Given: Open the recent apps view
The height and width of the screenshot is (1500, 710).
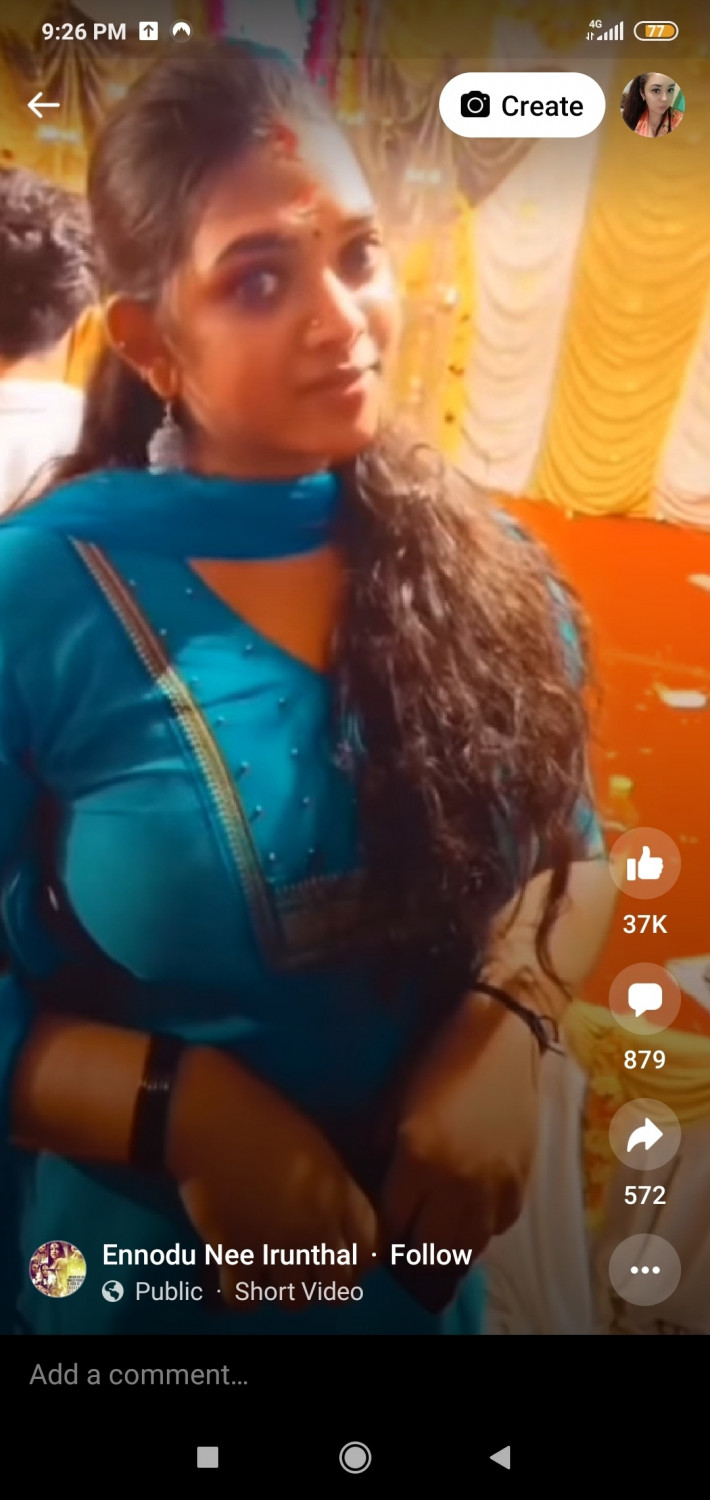Looking at the screenshot, I should point(208,1458).
